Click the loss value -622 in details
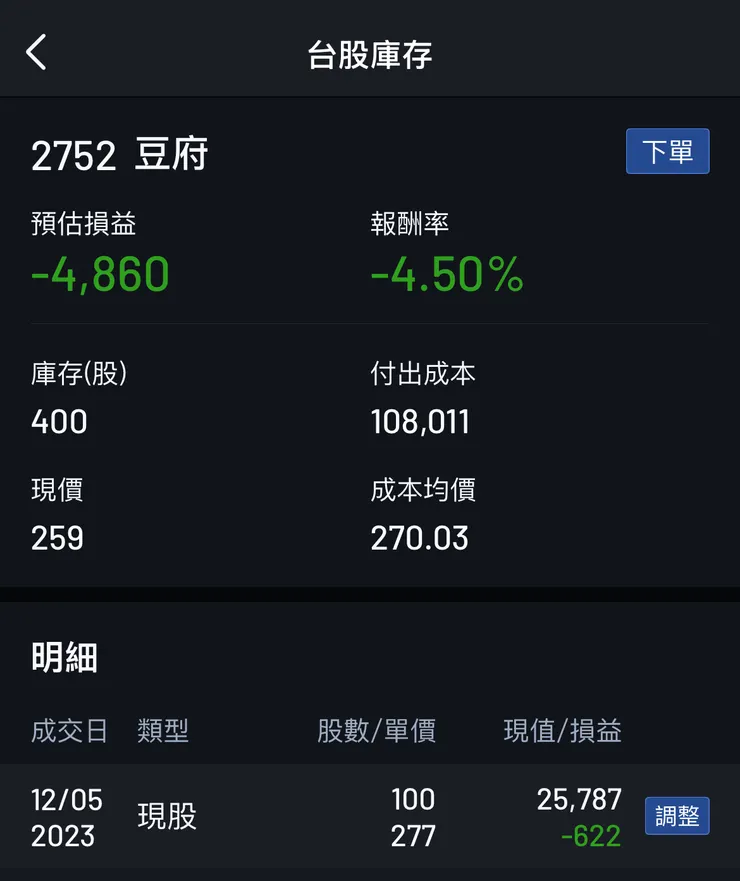Screen dimensions: 740x881 pyautogui.click(x=592, y=838)
